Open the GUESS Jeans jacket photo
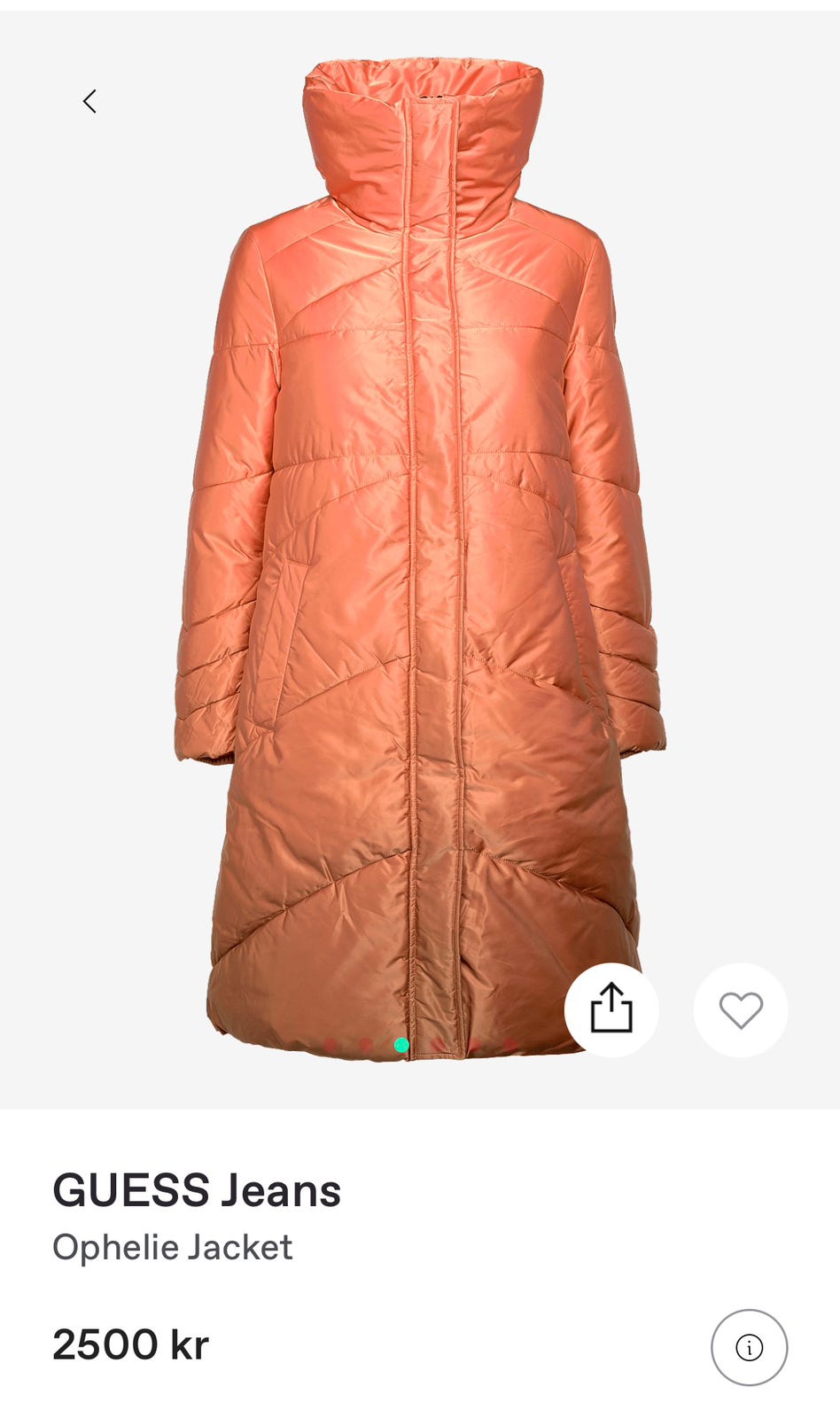 click(x=420, y=560)
